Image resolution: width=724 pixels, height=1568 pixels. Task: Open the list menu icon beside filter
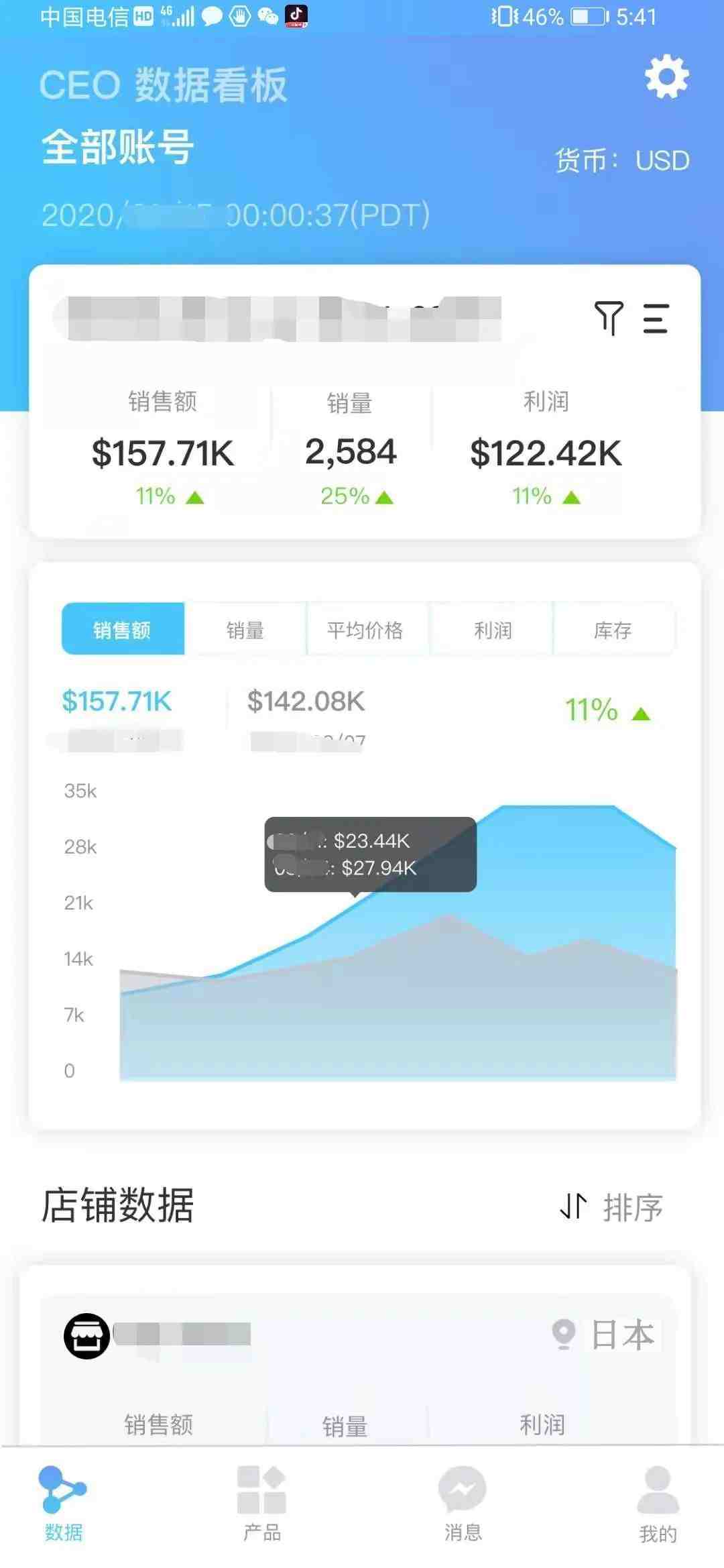655,318
